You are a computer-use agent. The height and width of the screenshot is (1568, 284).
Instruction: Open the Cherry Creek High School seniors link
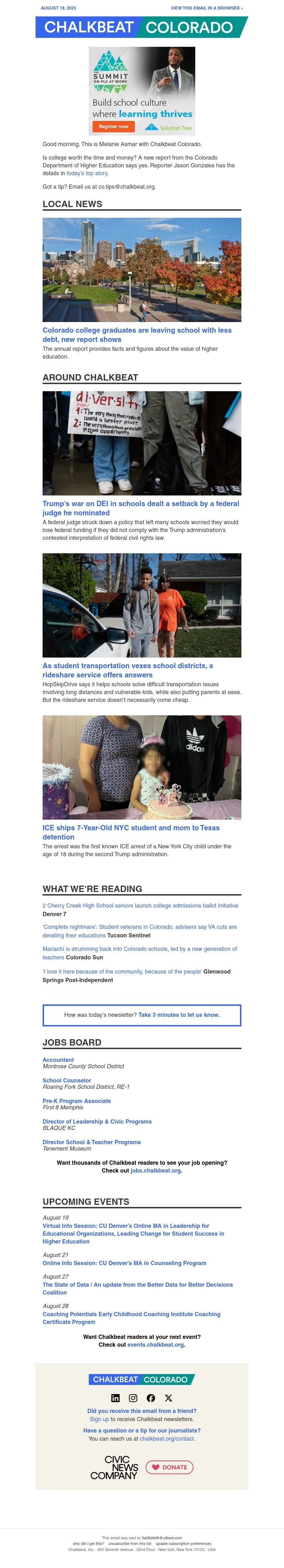click(x=140, y=906)
